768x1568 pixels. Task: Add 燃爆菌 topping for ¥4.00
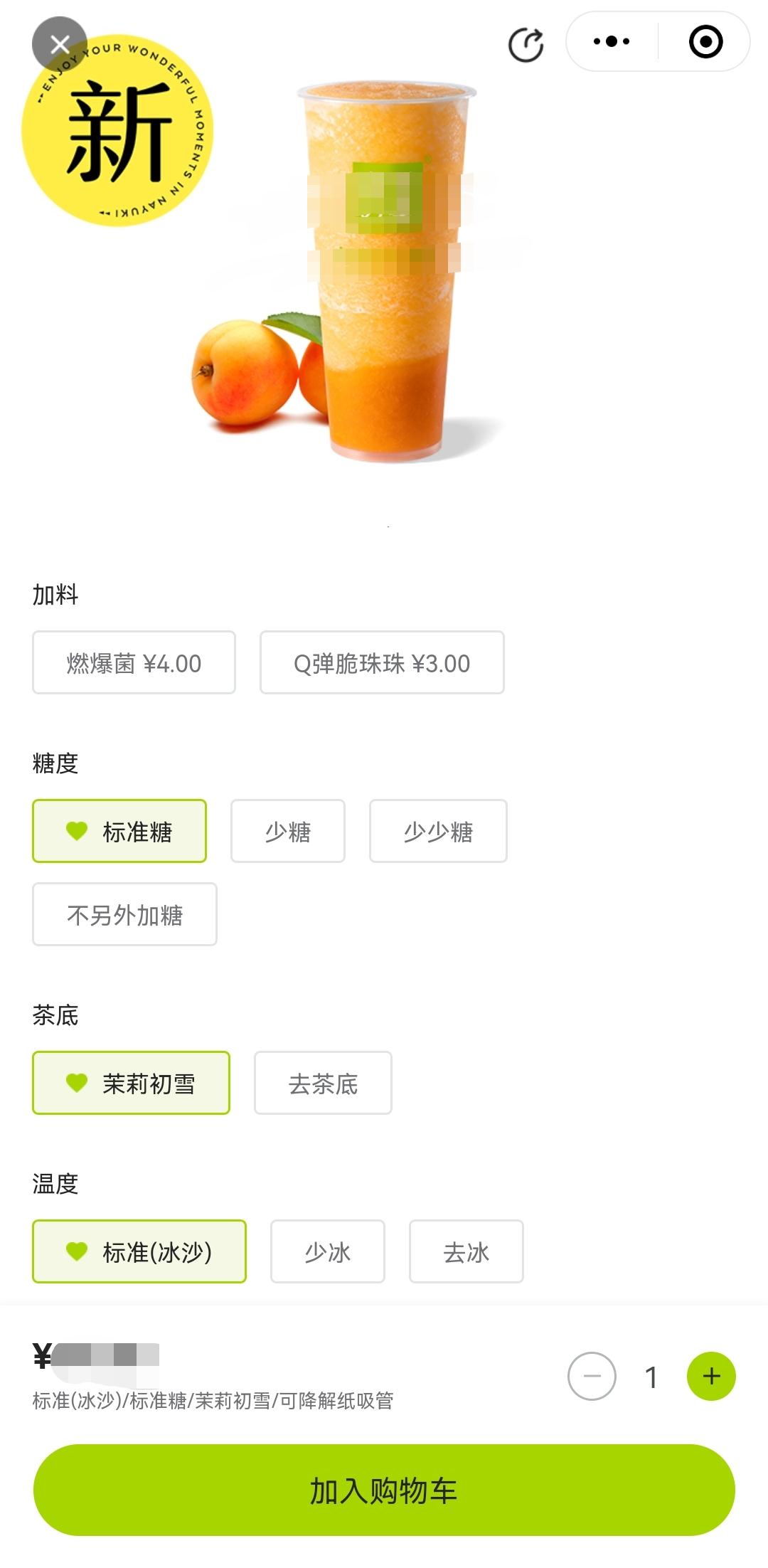point(134,662)
